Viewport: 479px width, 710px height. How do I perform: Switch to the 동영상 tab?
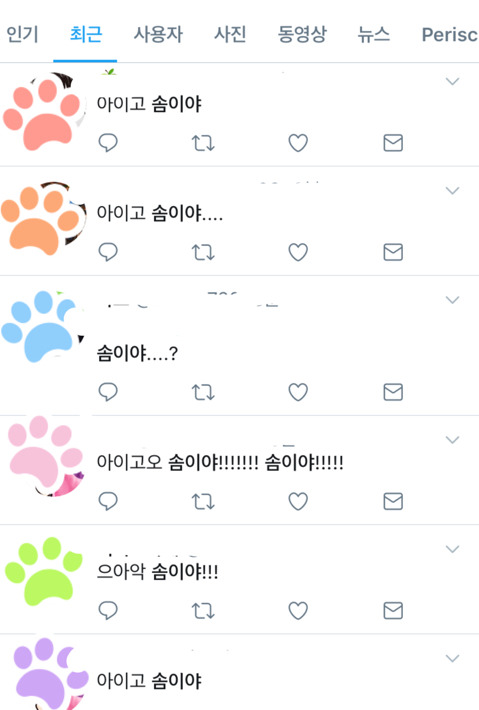click(302, 35)
